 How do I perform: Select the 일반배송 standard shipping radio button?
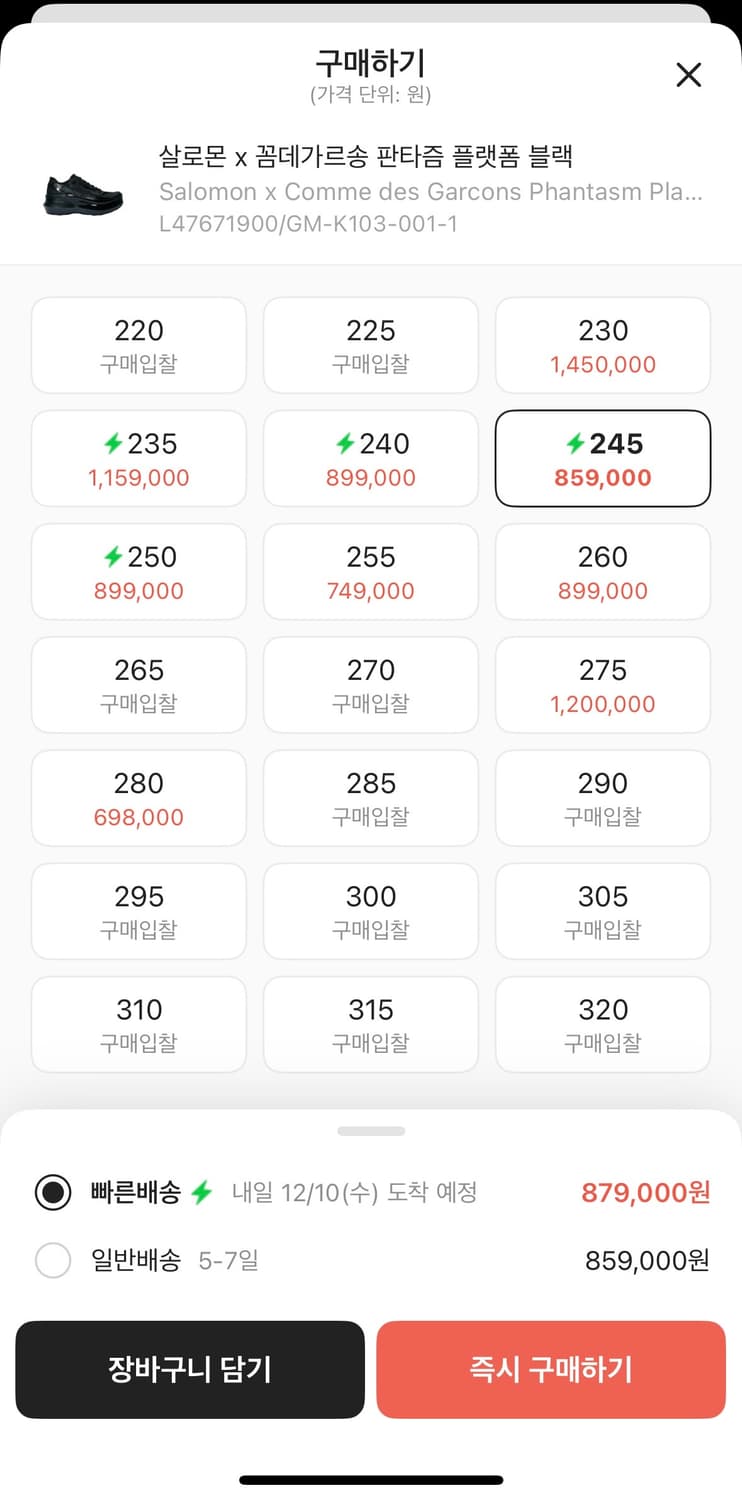[x=53, y=1261]
